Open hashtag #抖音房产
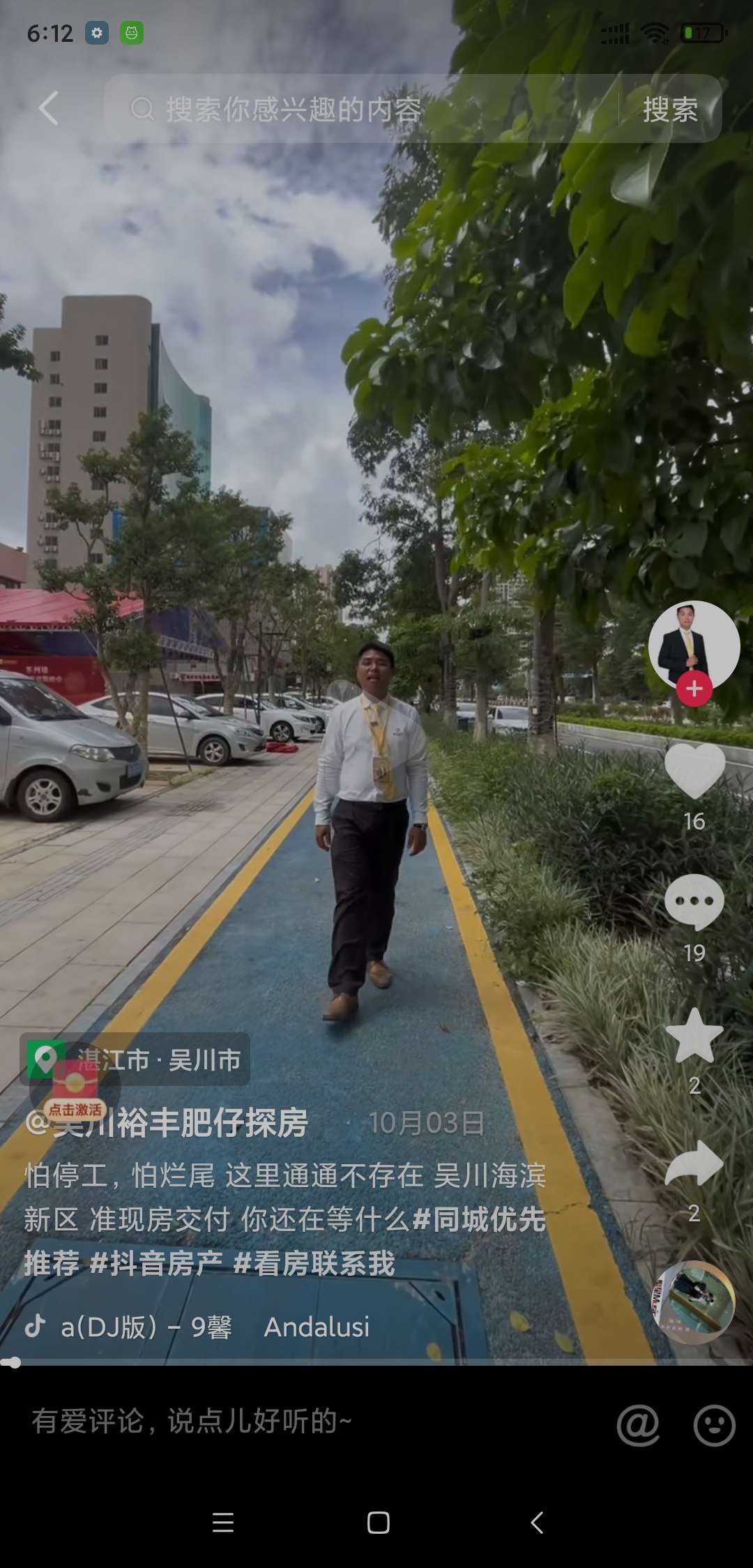753x1568 pixels. [x=157, y=1263]
